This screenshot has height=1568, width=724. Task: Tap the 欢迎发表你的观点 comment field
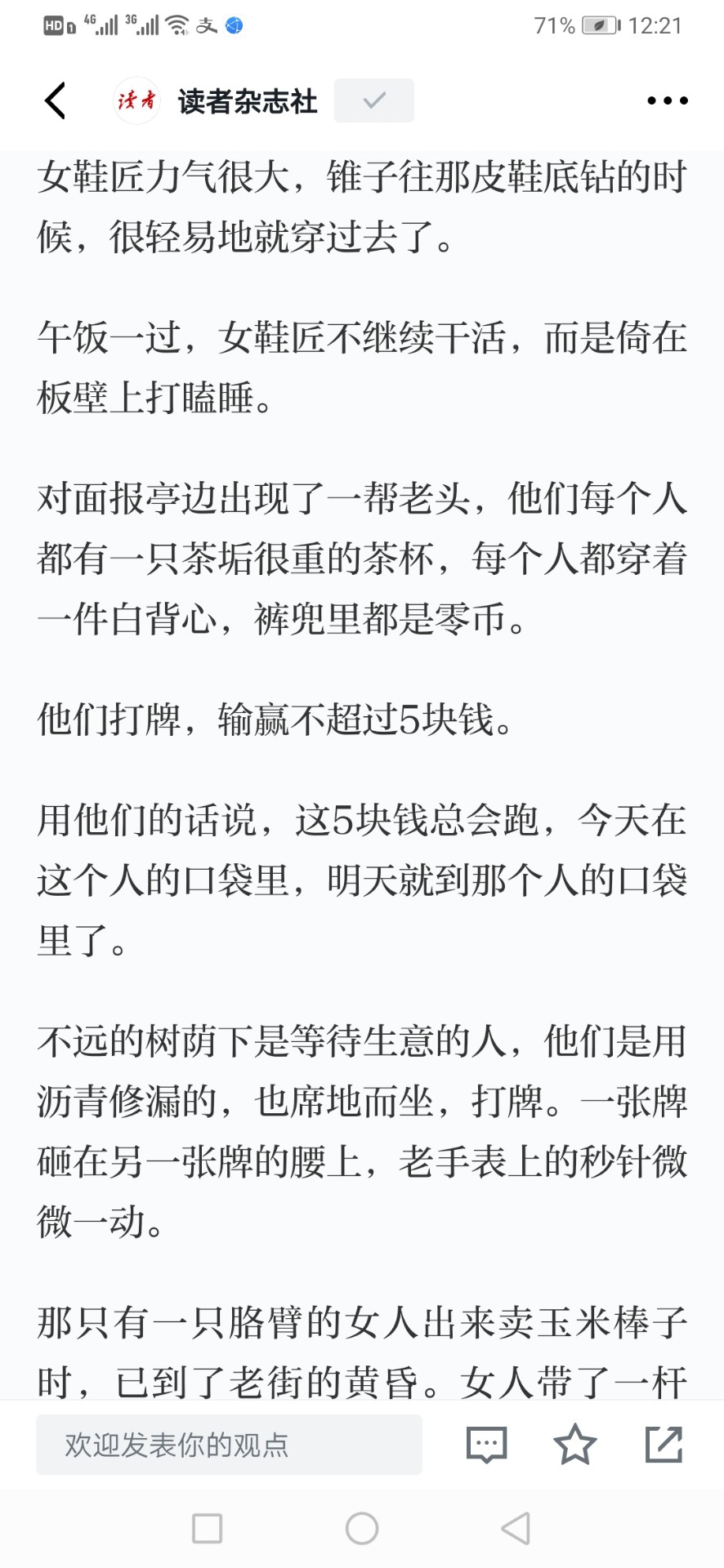(x=229, y=1445)
